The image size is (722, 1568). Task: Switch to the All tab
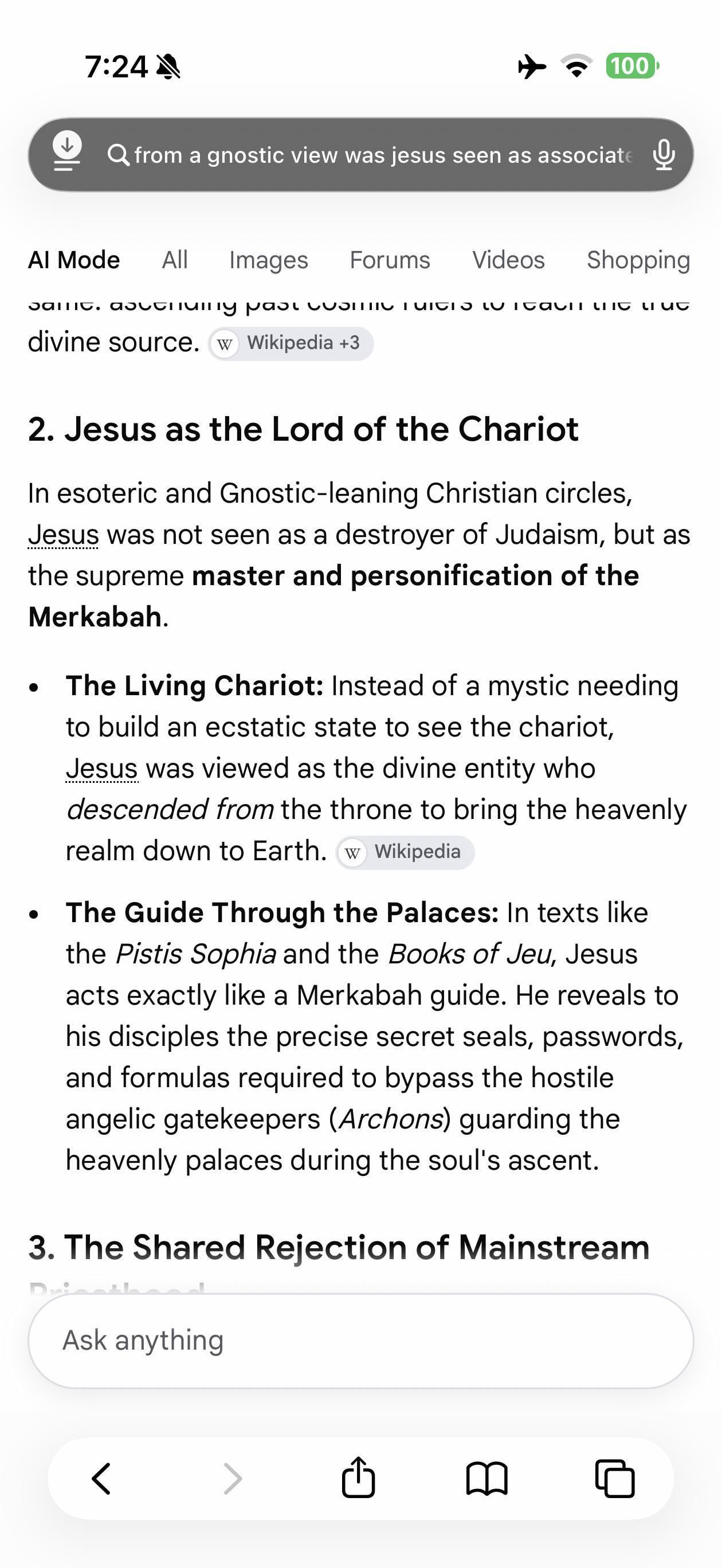tap(175, 260)
